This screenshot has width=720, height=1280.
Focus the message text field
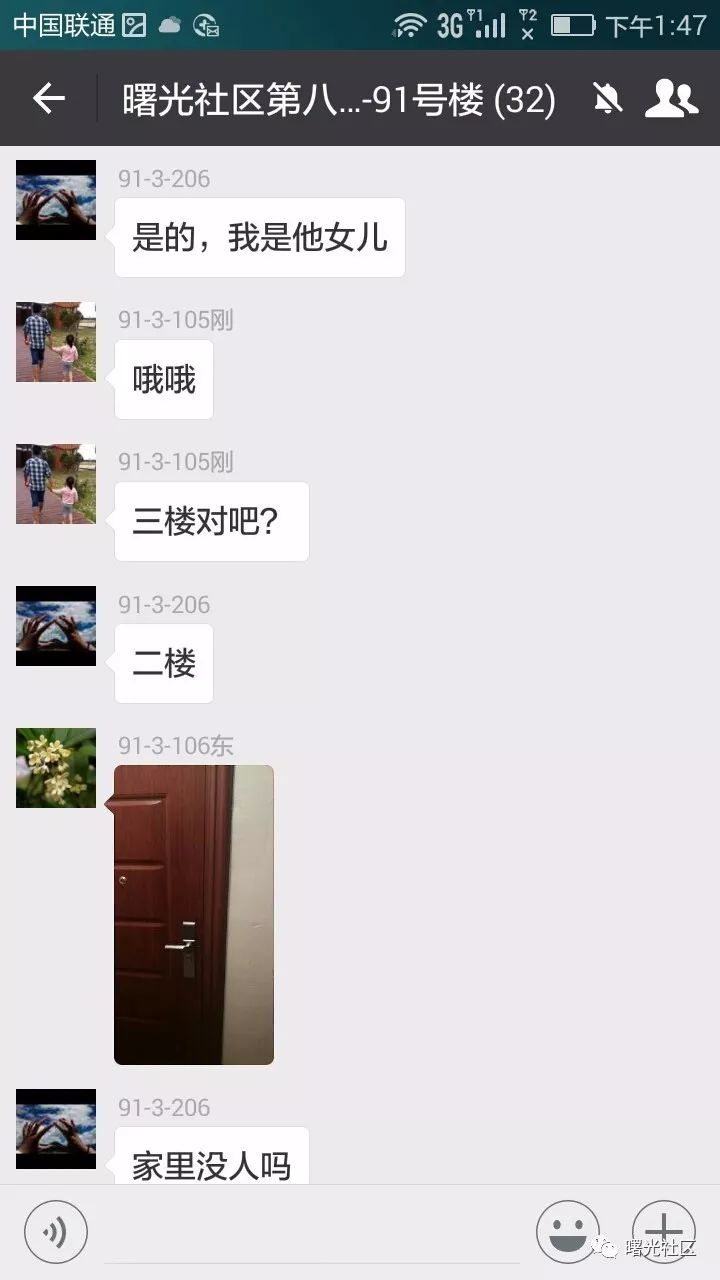click(x=310, y=1232)
